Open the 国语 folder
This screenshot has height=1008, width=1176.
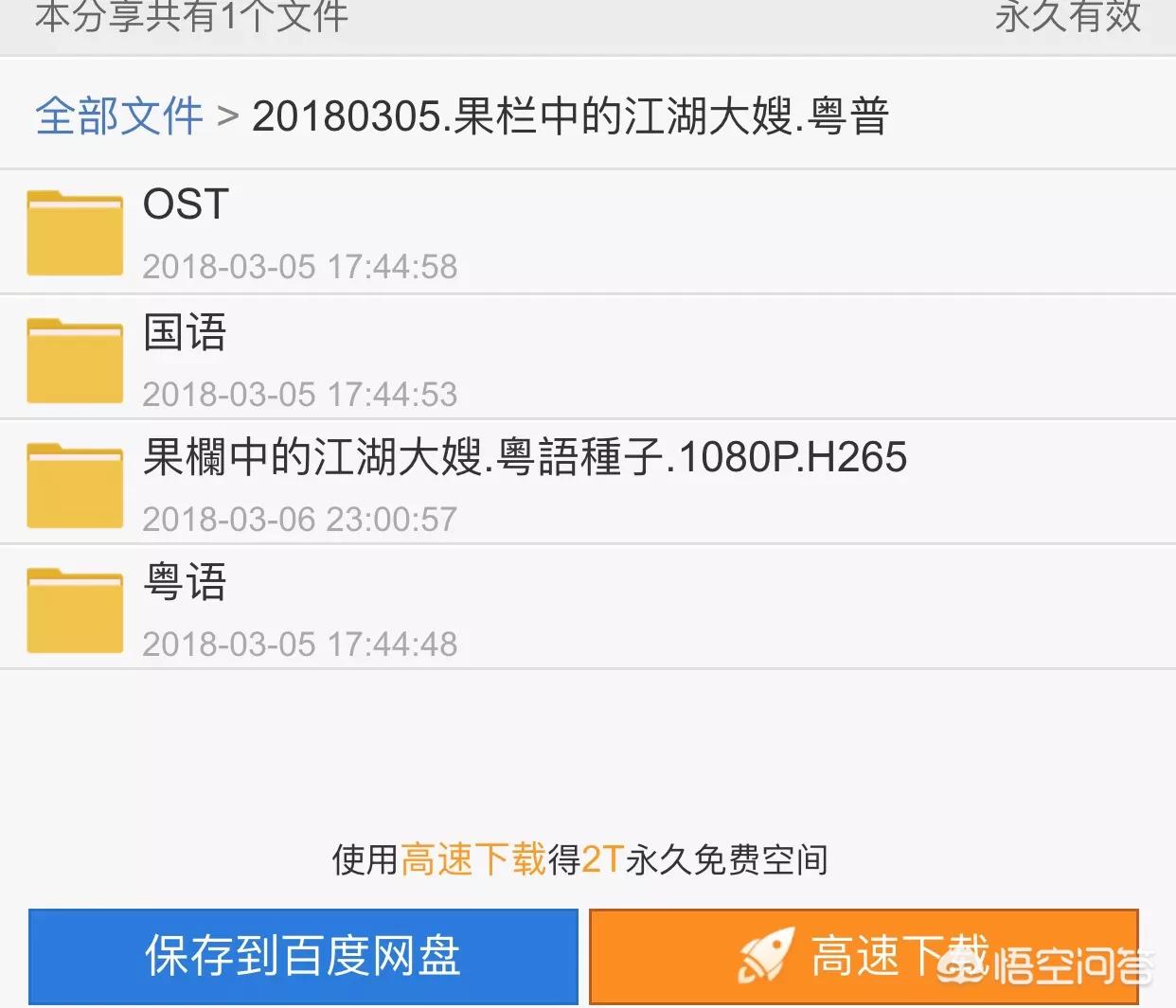coord(185,333)
